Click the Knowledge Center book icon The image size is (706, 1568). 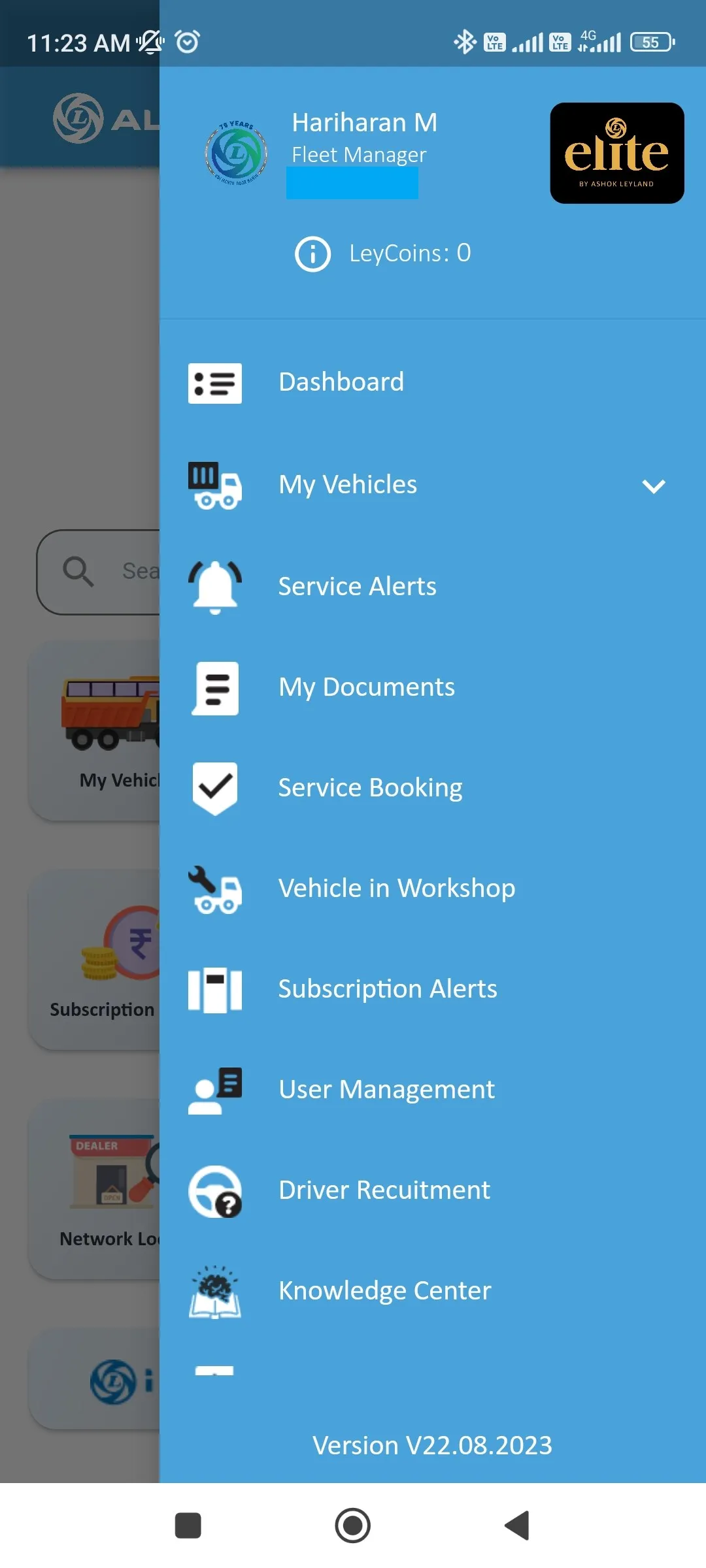point(214,1292)
